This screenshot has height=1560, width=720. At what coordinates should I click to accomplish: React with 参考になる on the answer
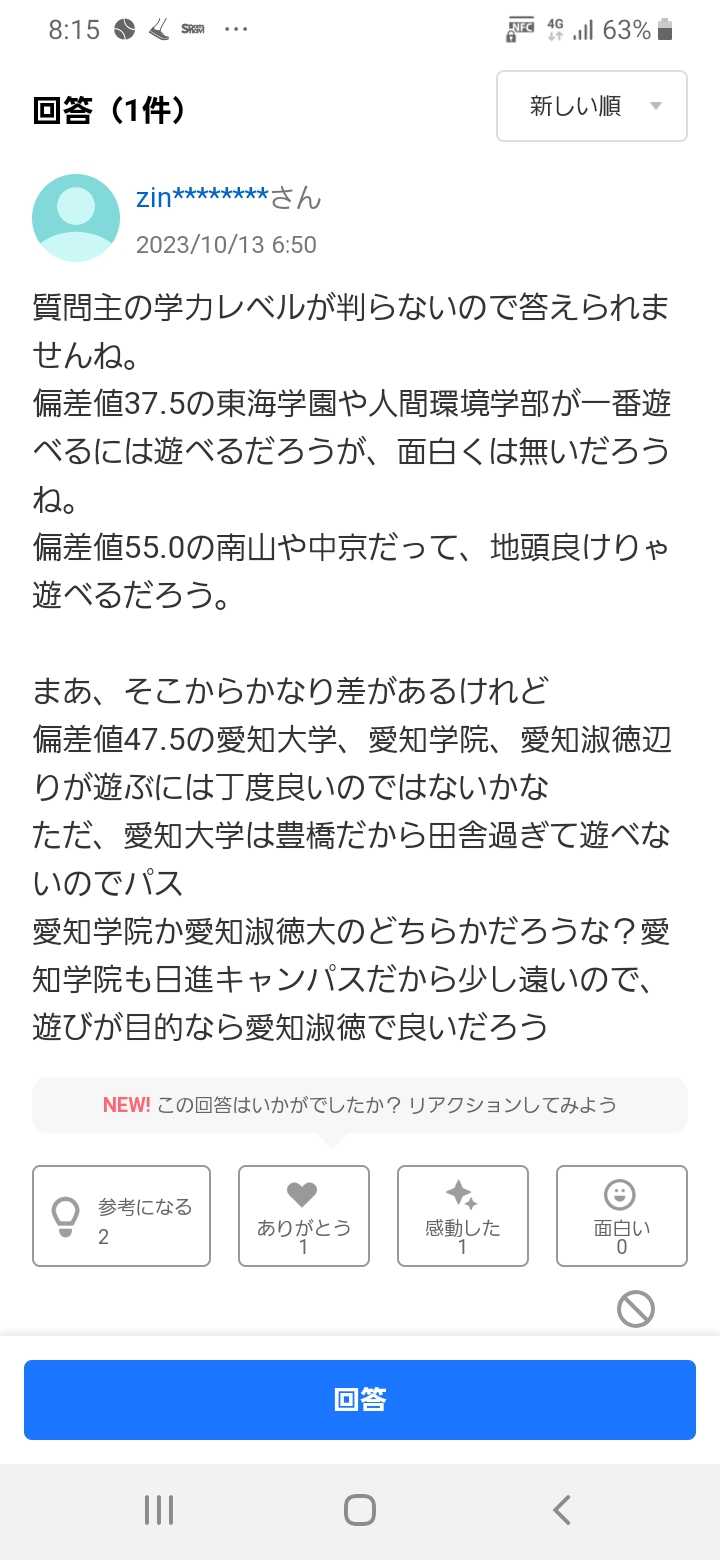pos(121,1216)
